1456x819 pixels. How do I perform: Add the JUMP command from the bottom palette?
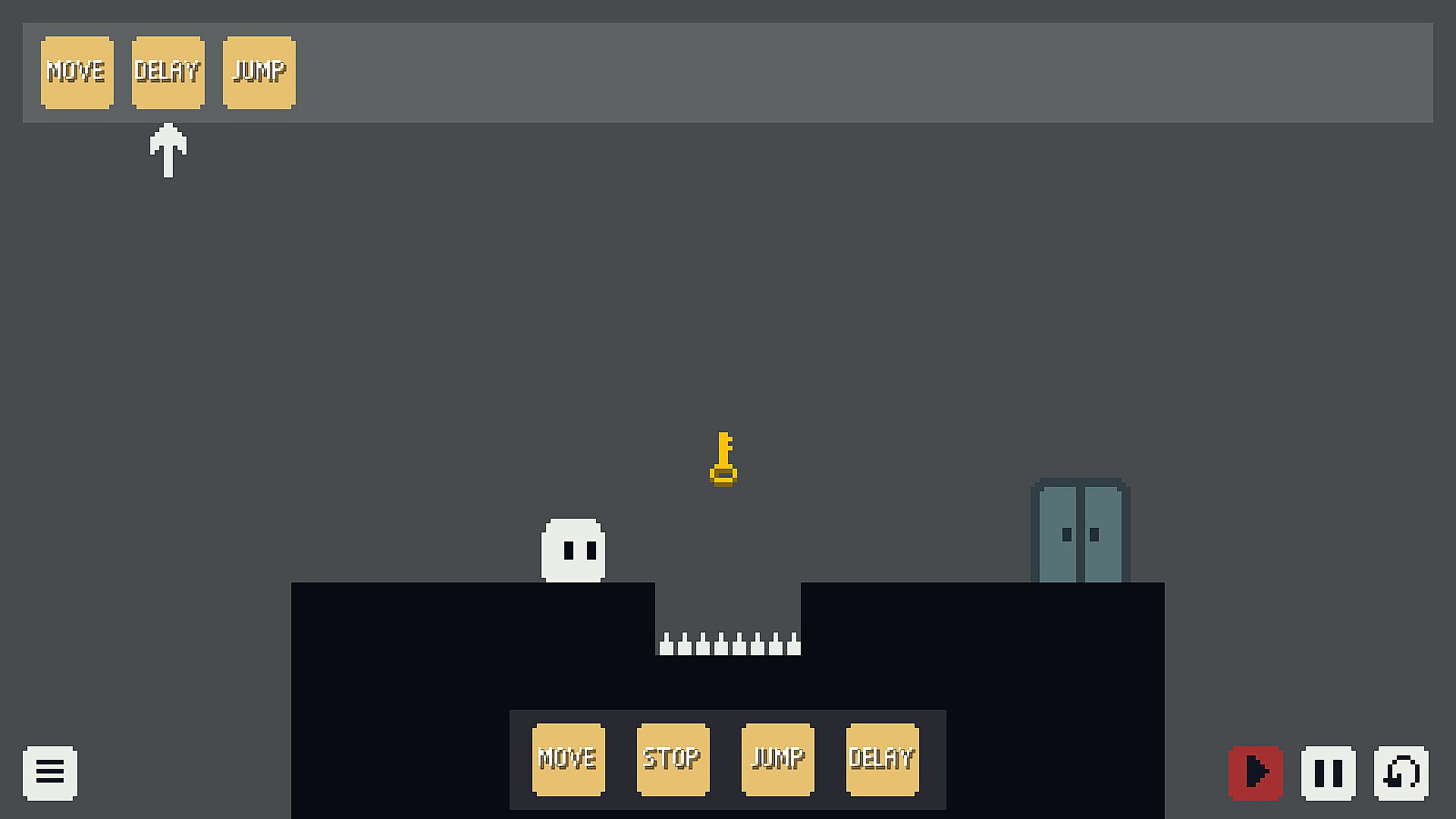coord(778,759)
